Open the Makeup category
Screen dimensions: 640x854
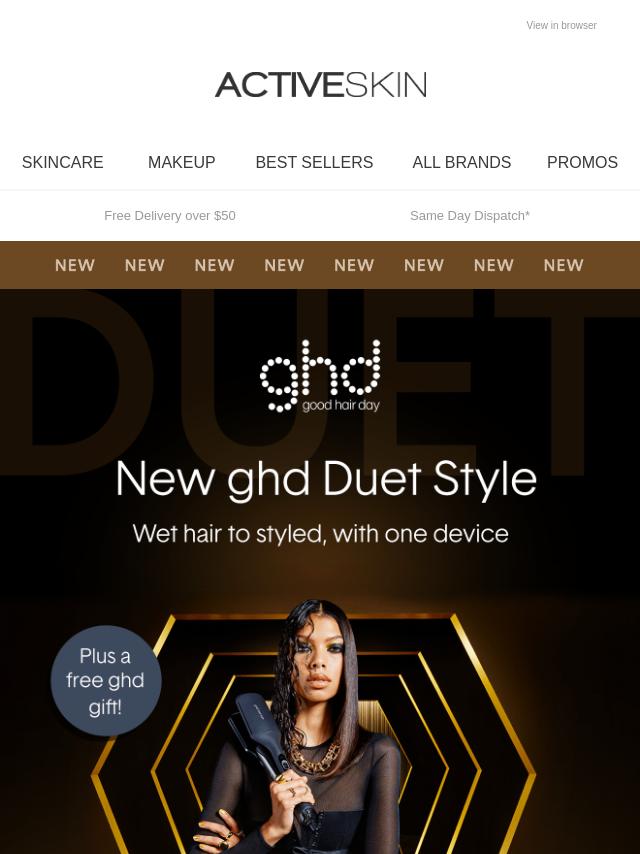pos(181,162)
